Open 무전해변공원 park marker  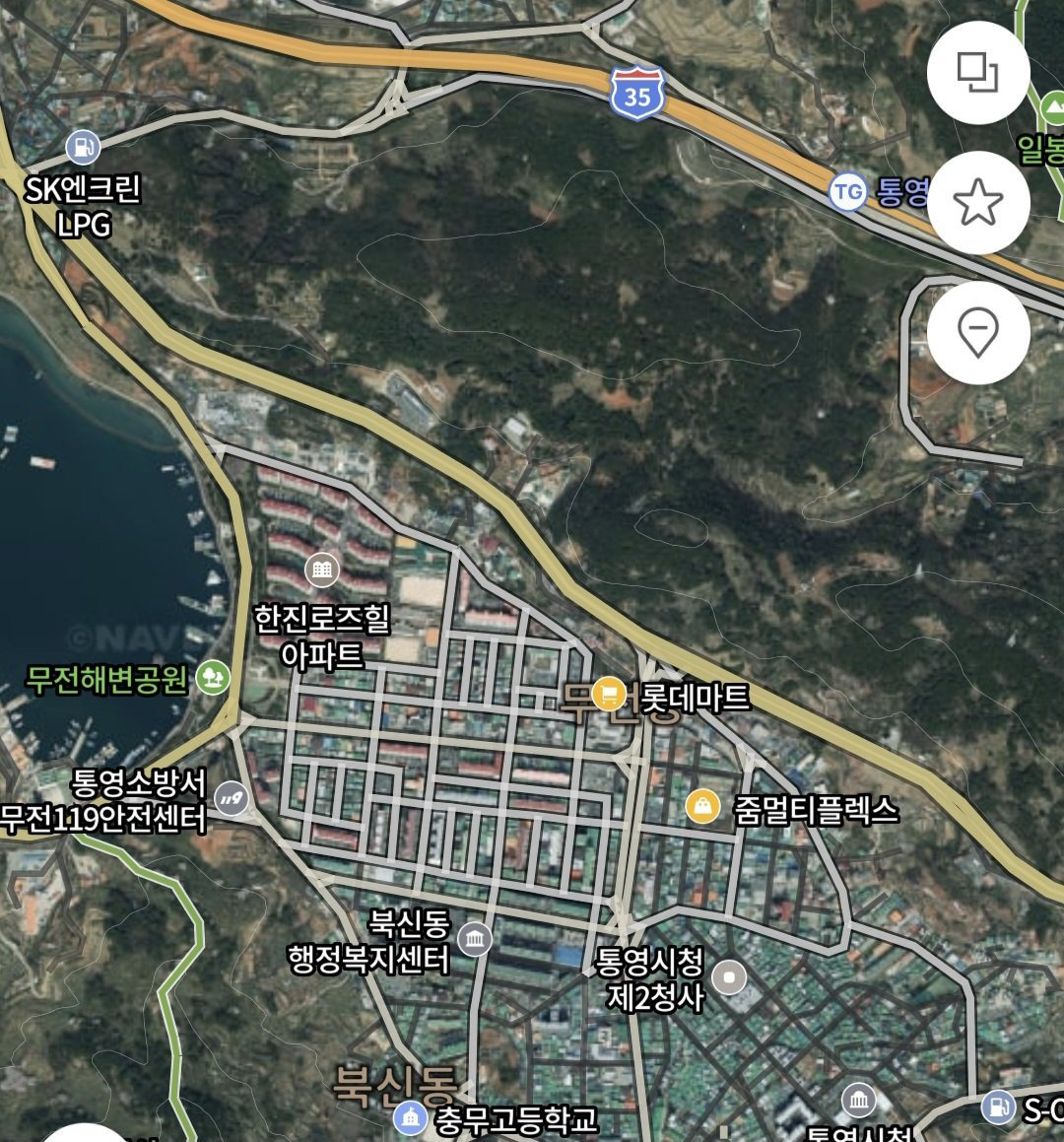tap(212, 678)
